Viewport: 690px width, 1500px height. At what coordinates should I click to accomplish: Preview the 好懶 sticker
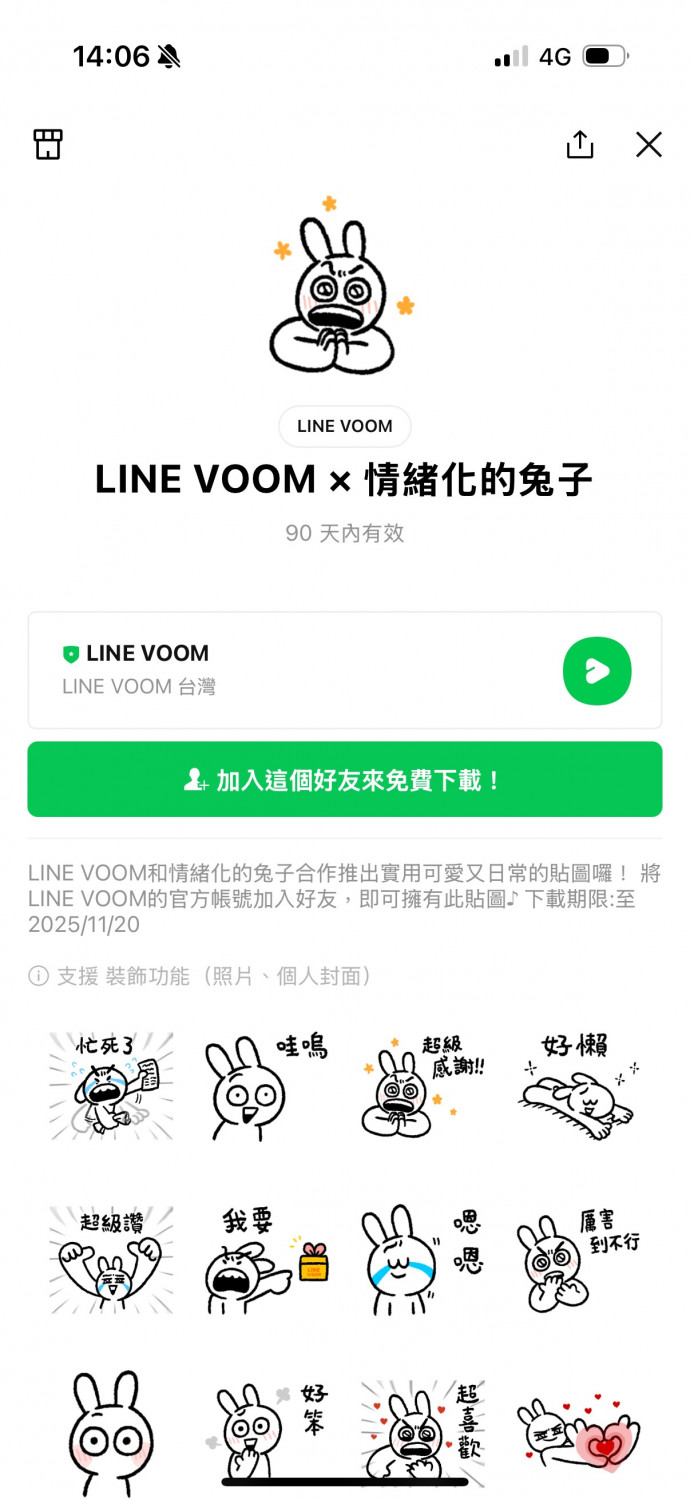578,1086
